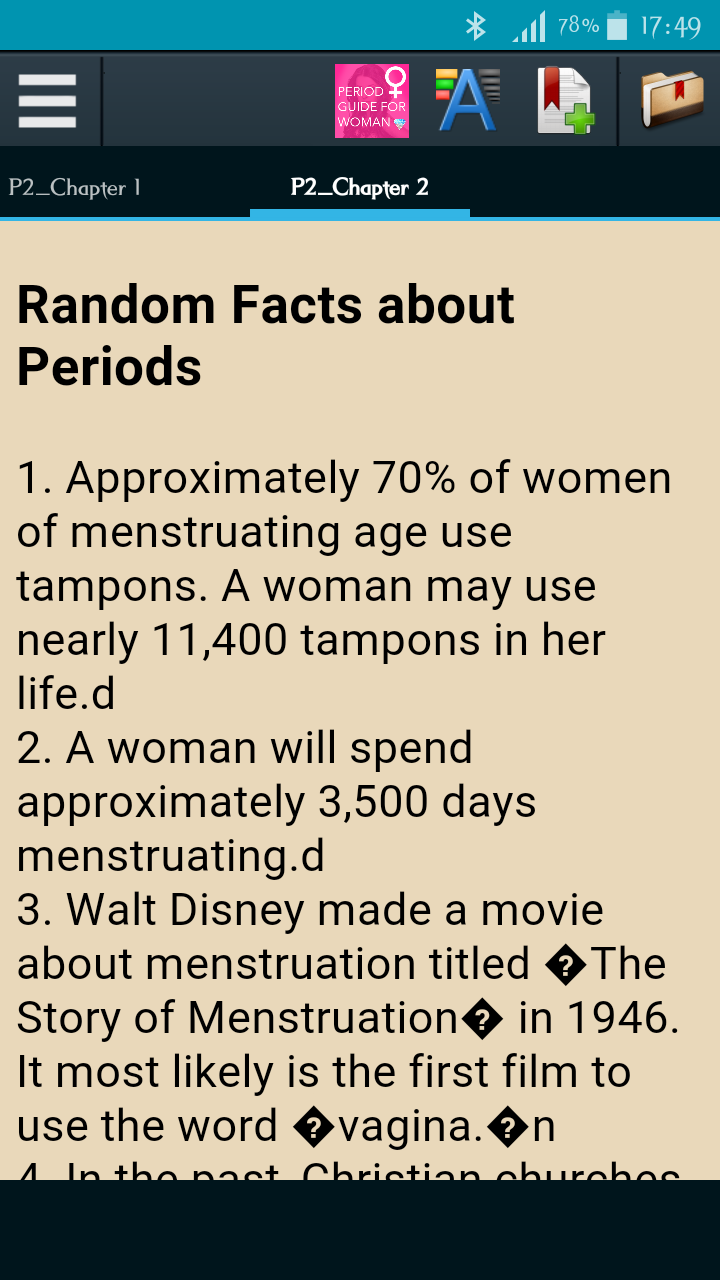The image size is (720, 1280).
Task: Click the chapter content reading area
Action: [360, 700]
